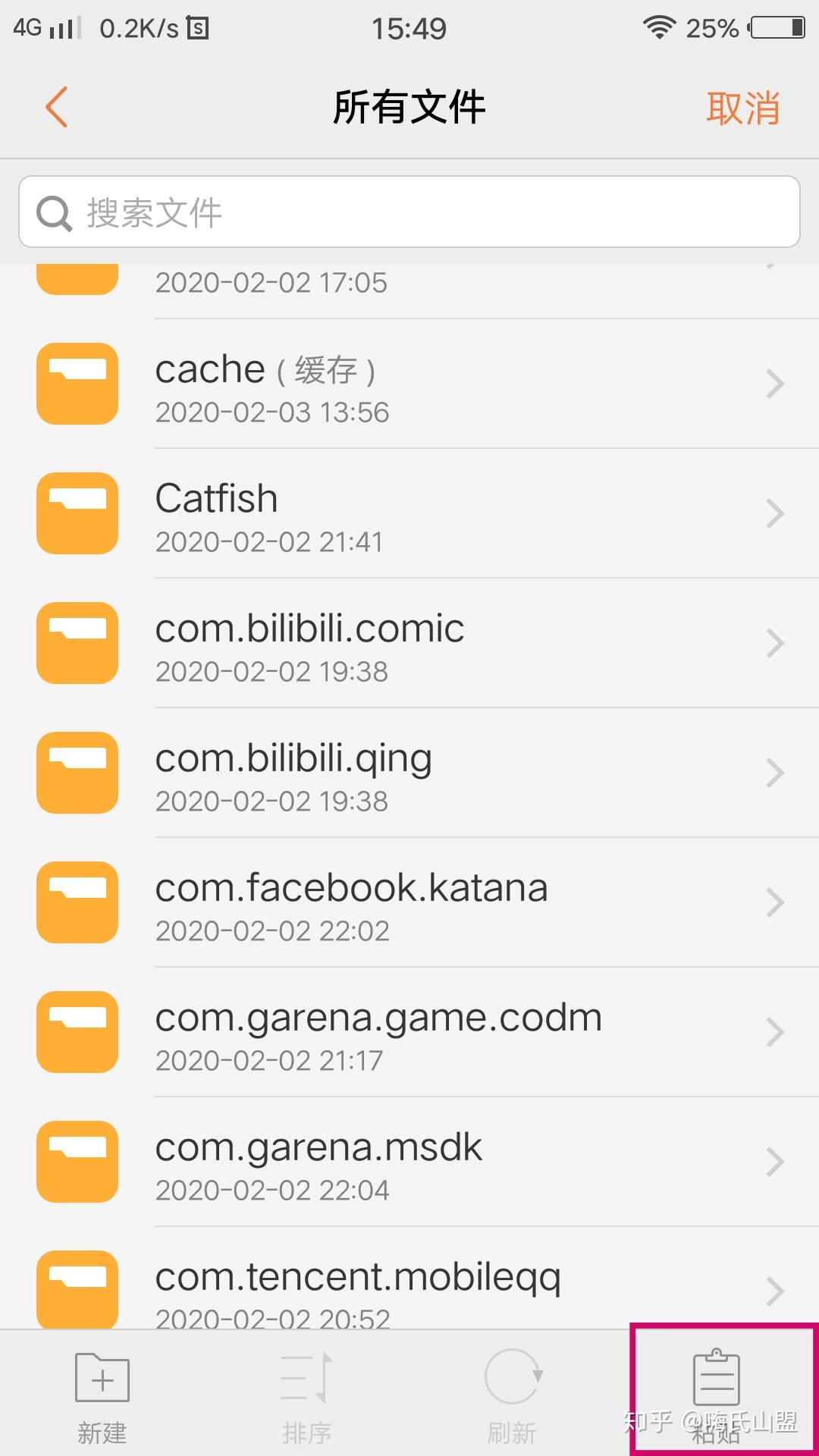The height and width of the screenshot is (1456, 819).
Task: Open the com.garena.msdk folder
Action: click(x=409, y=1163)
